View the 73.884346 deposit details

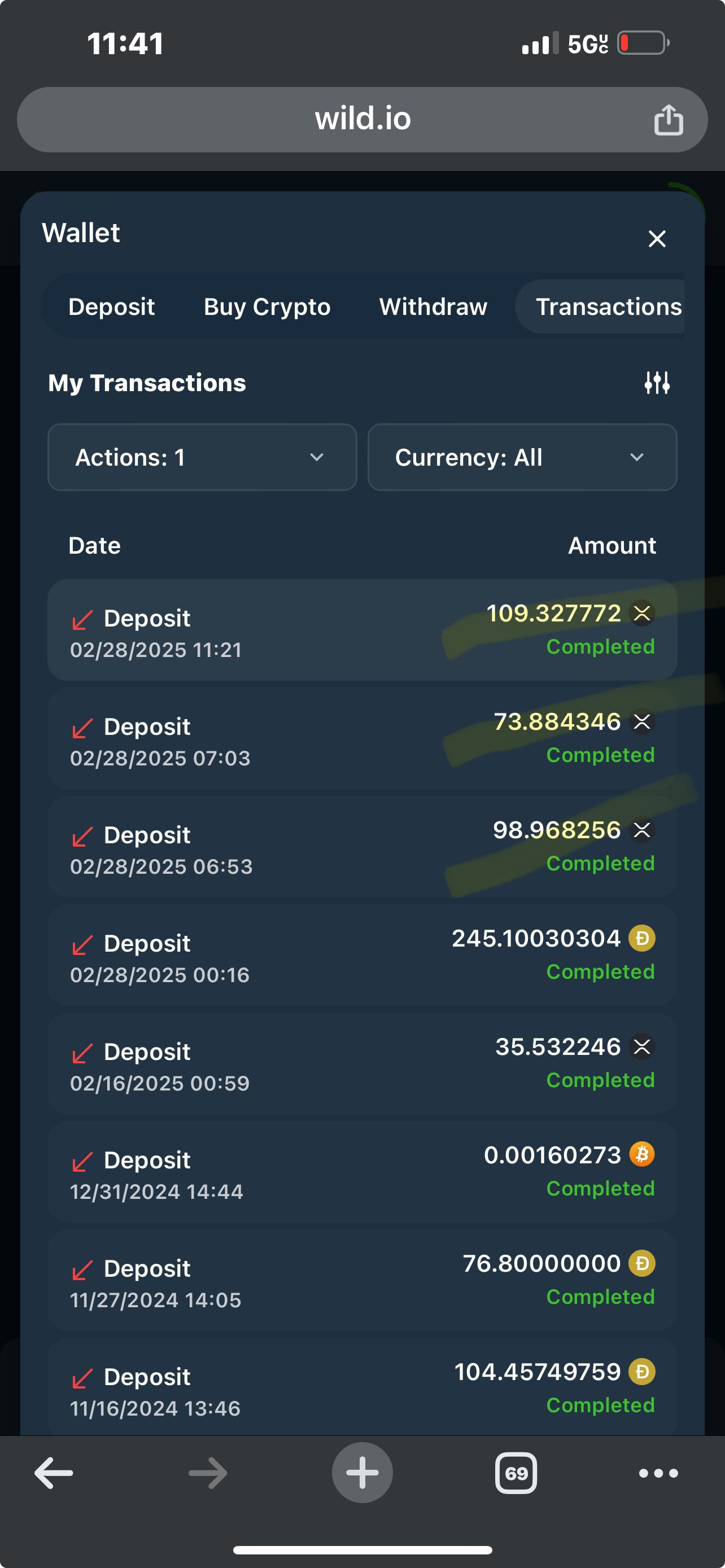[362, 738]
